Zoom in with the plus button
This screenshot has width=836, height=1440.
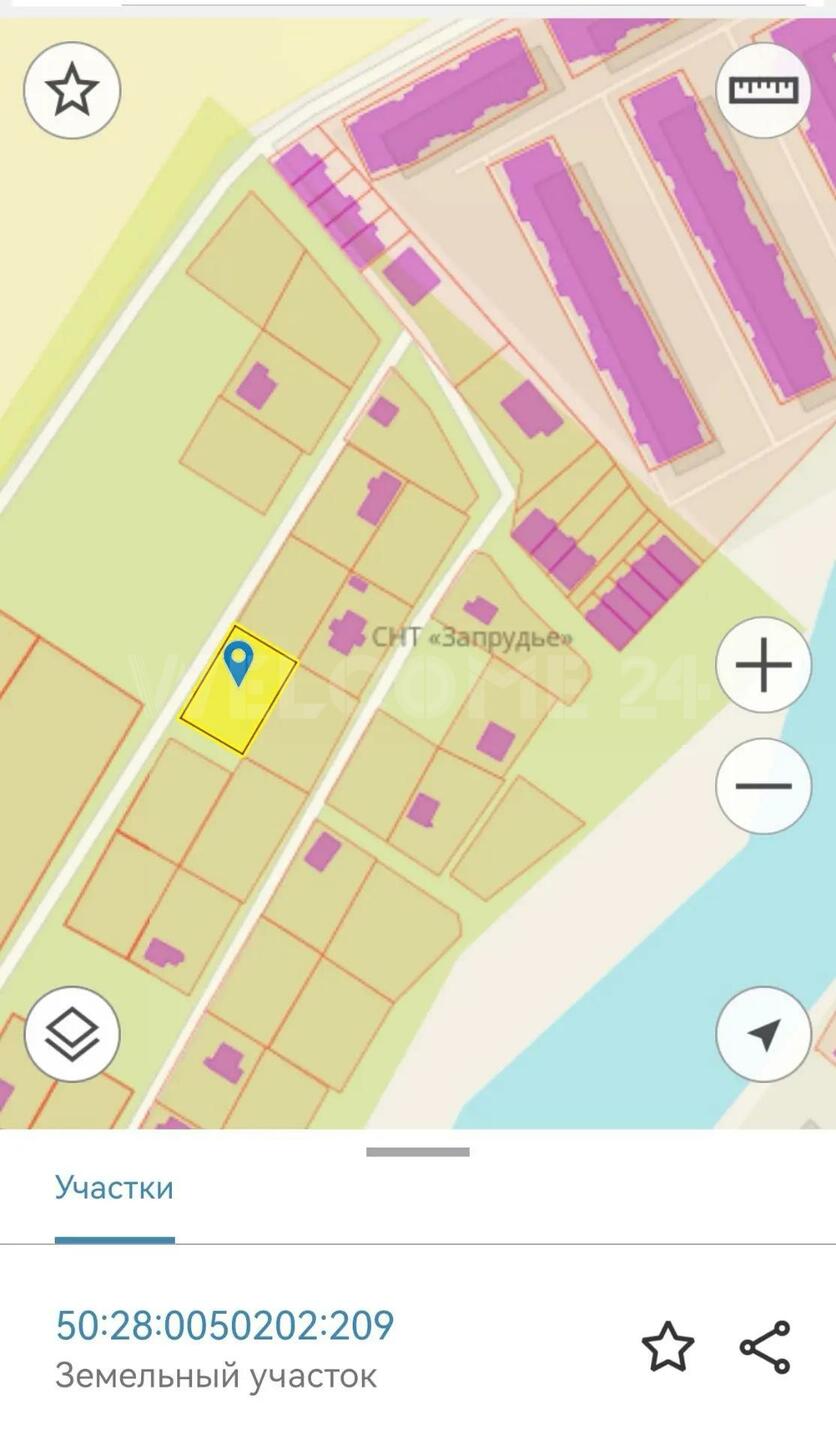tap(763, 665)
